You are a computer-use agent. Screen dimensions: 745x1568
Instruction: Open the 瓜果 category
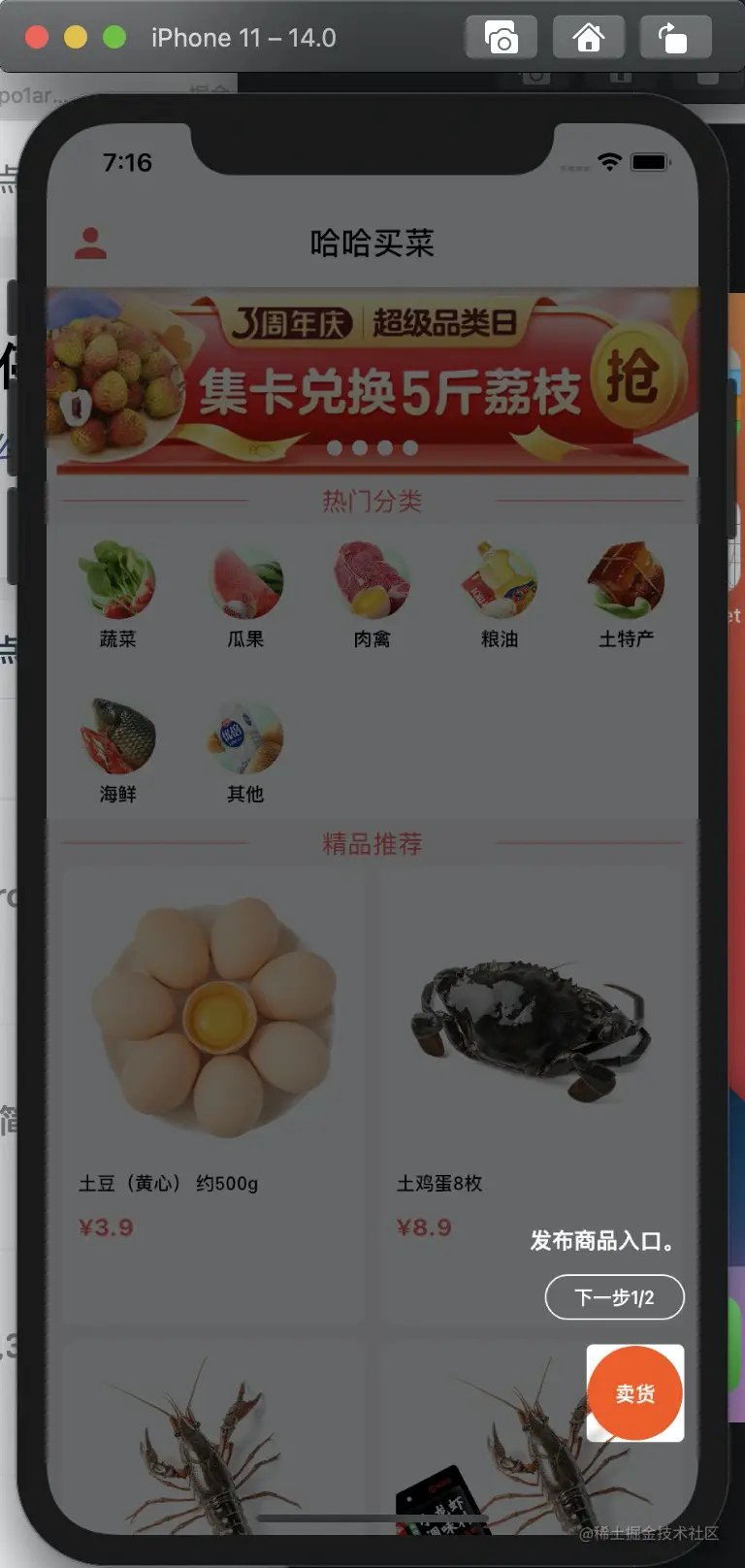click(245, 594)
